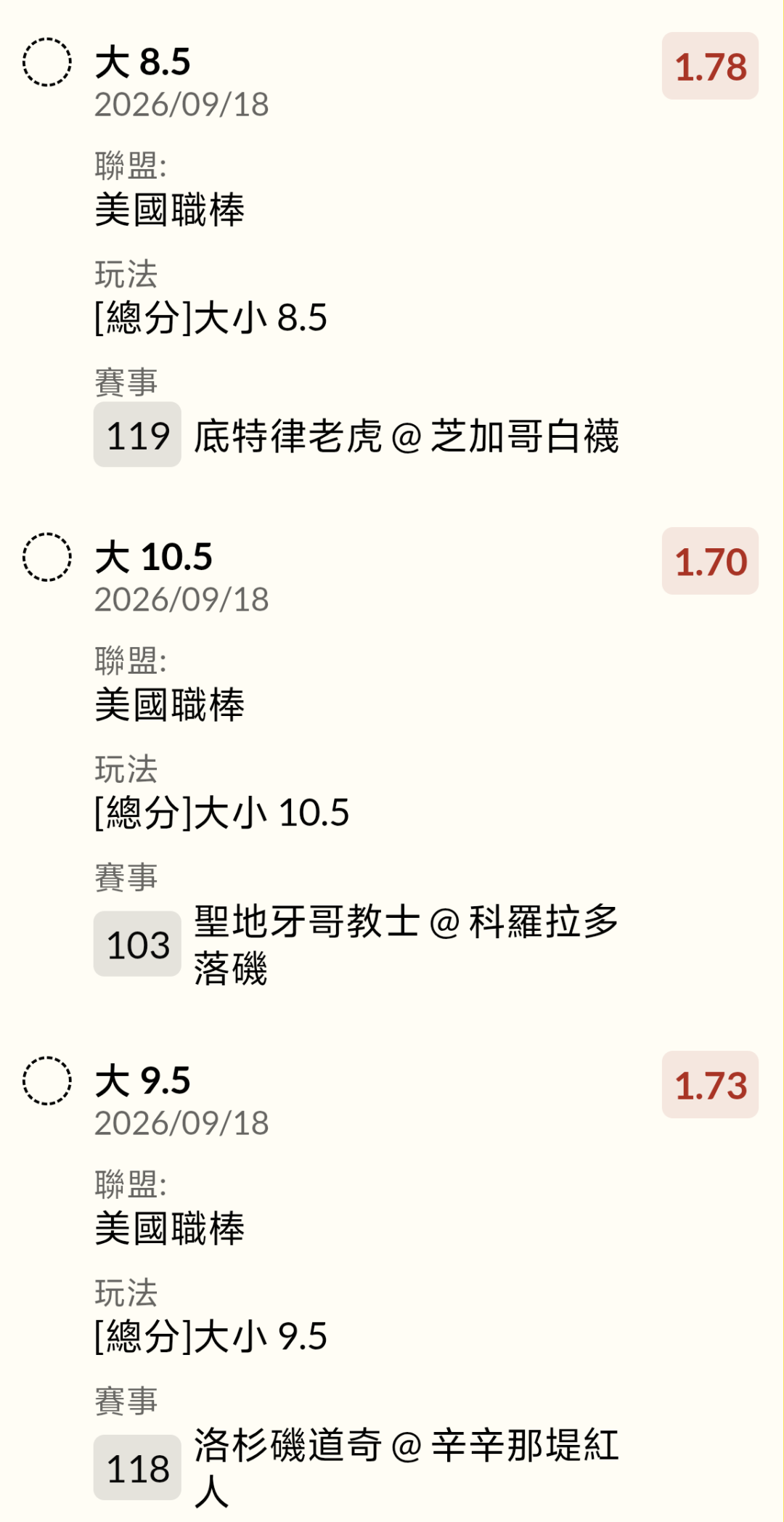
Task: Open match 103 聖地牙哥教士 @ 科羅拉多落磯
Action: coord(356,944)
